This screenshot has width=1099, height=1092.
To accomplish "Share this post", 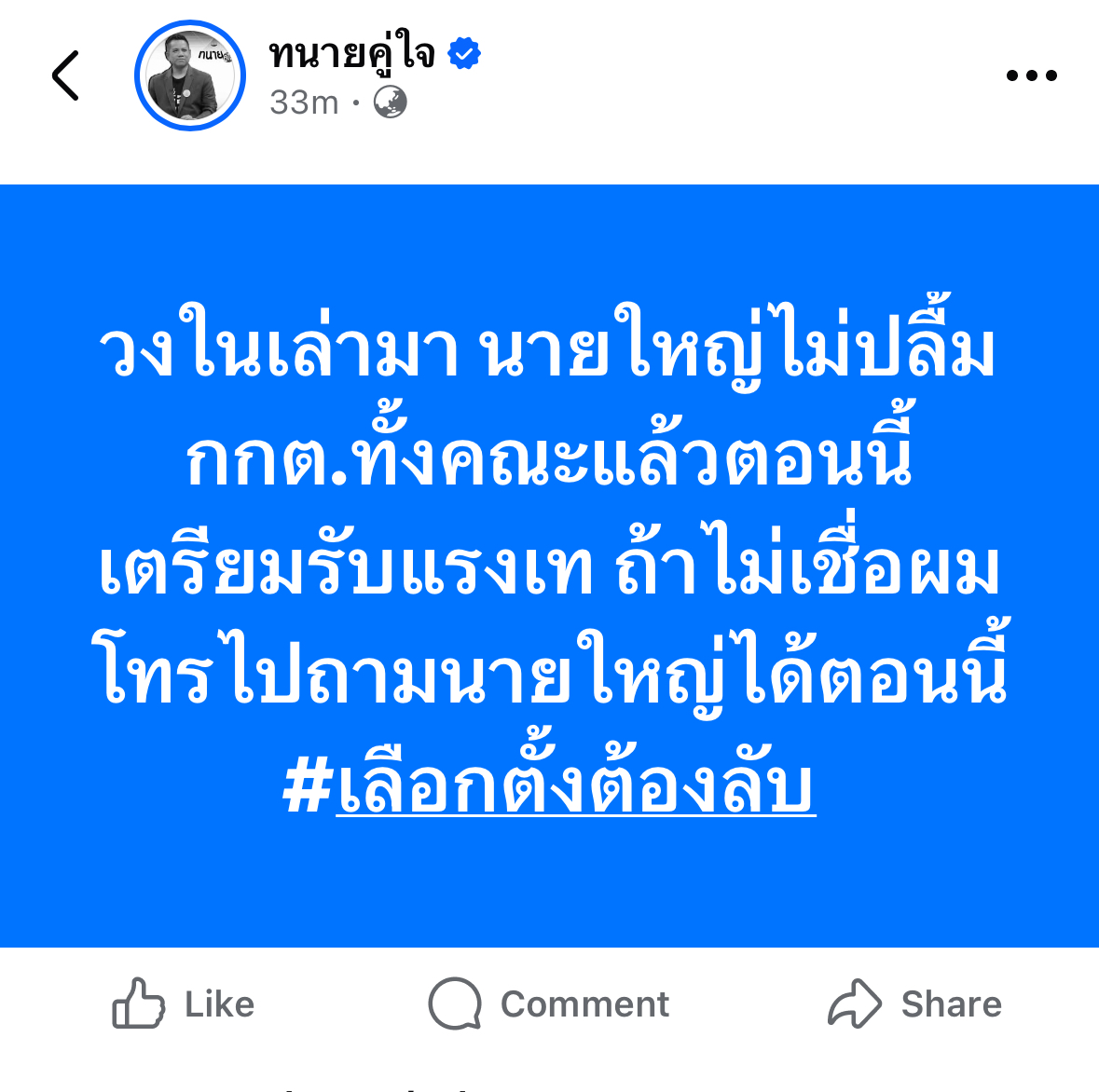I will click(914, 1003).
